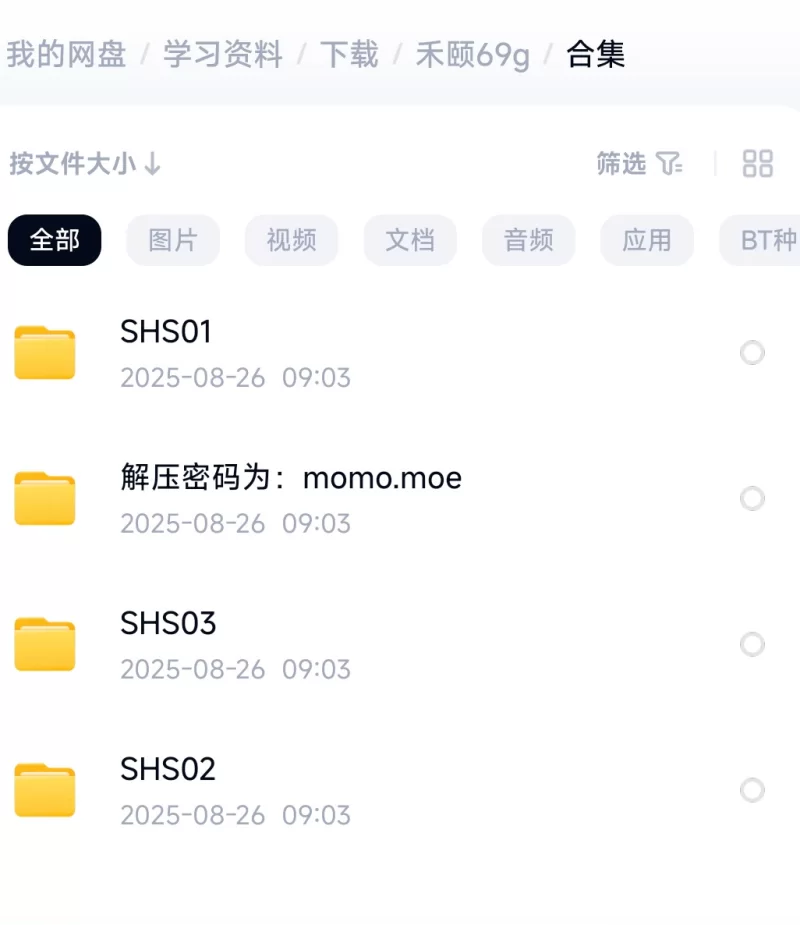Filter by 应用 category
Viewport: 800px width, 925px height.
[646, 240]
